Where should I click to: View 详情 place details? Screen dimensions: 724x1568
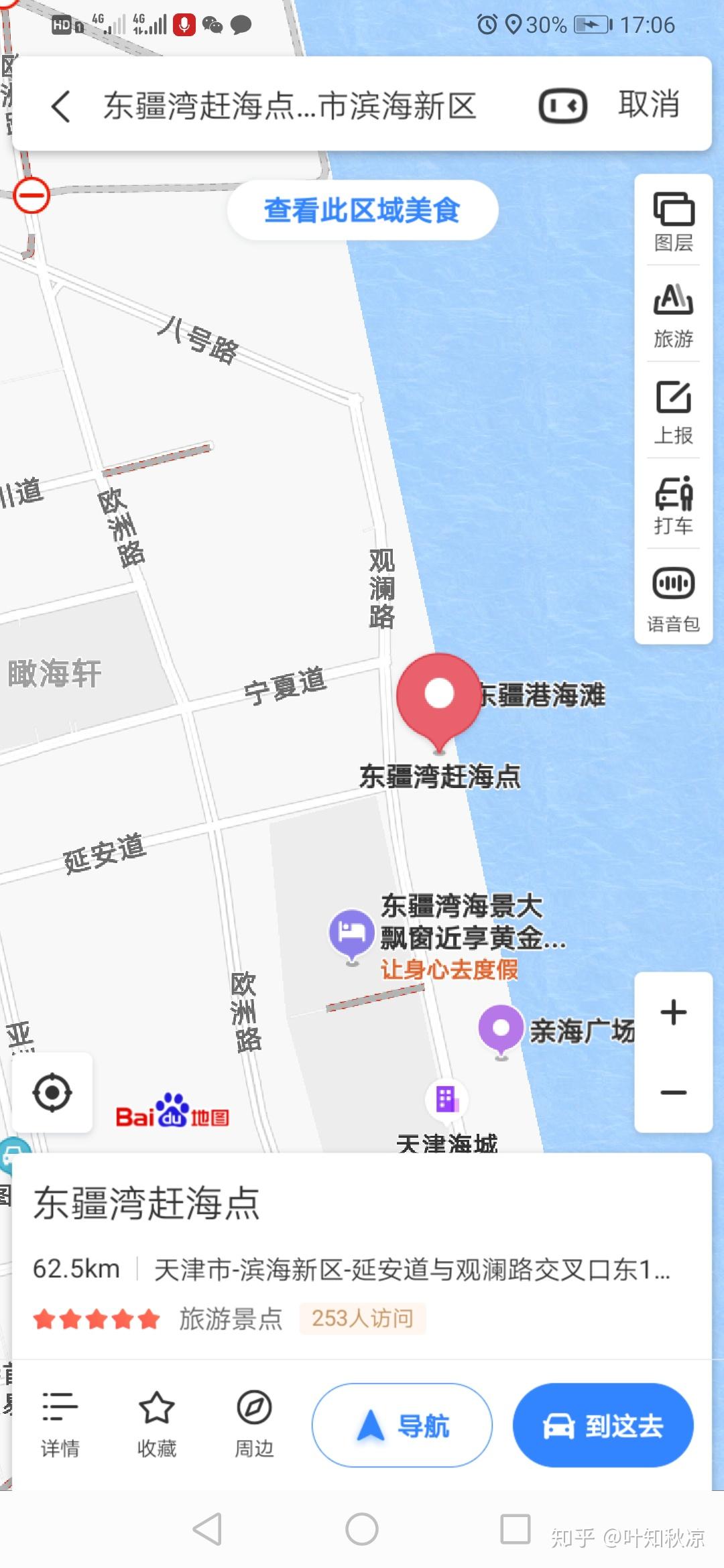coord(59,1424)
